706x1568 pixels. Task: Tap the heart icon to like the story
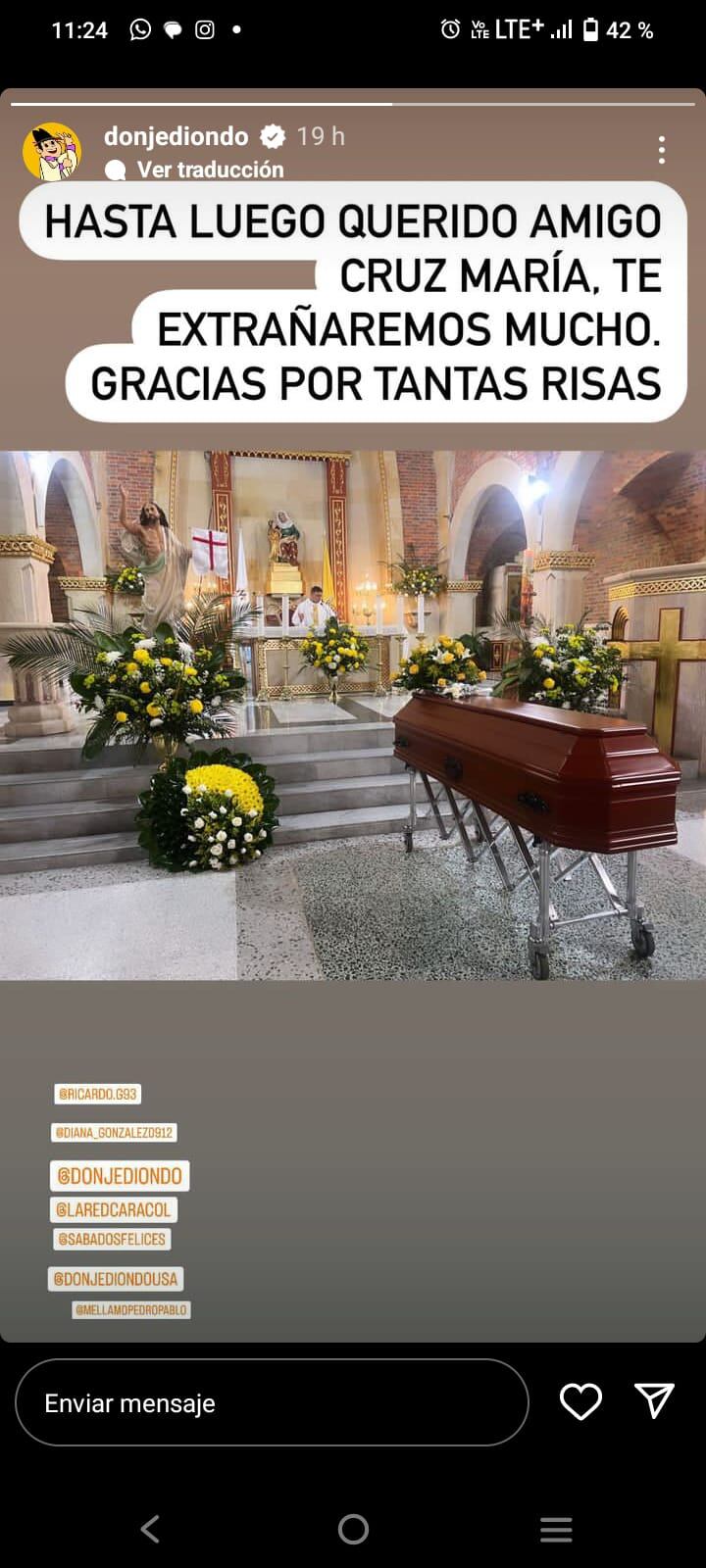(x=580, y=1402)
